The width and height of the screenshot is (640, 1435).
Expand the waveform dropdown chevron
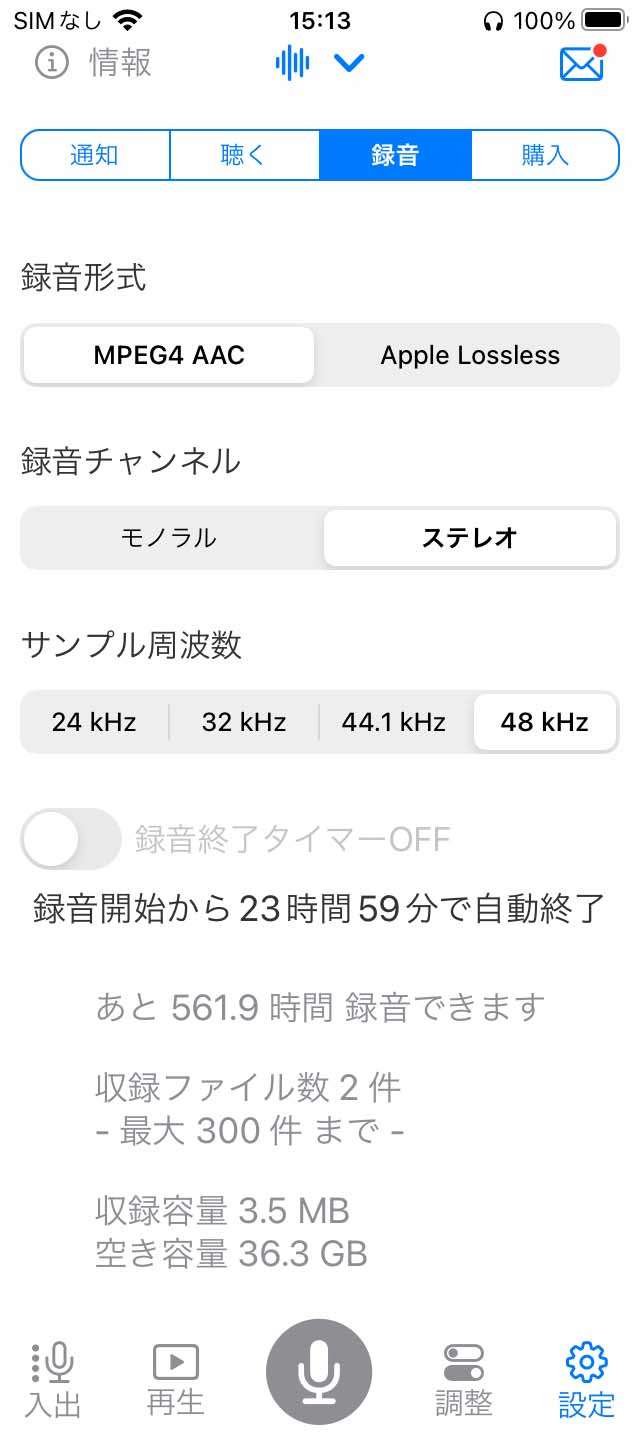coord(349,64)
